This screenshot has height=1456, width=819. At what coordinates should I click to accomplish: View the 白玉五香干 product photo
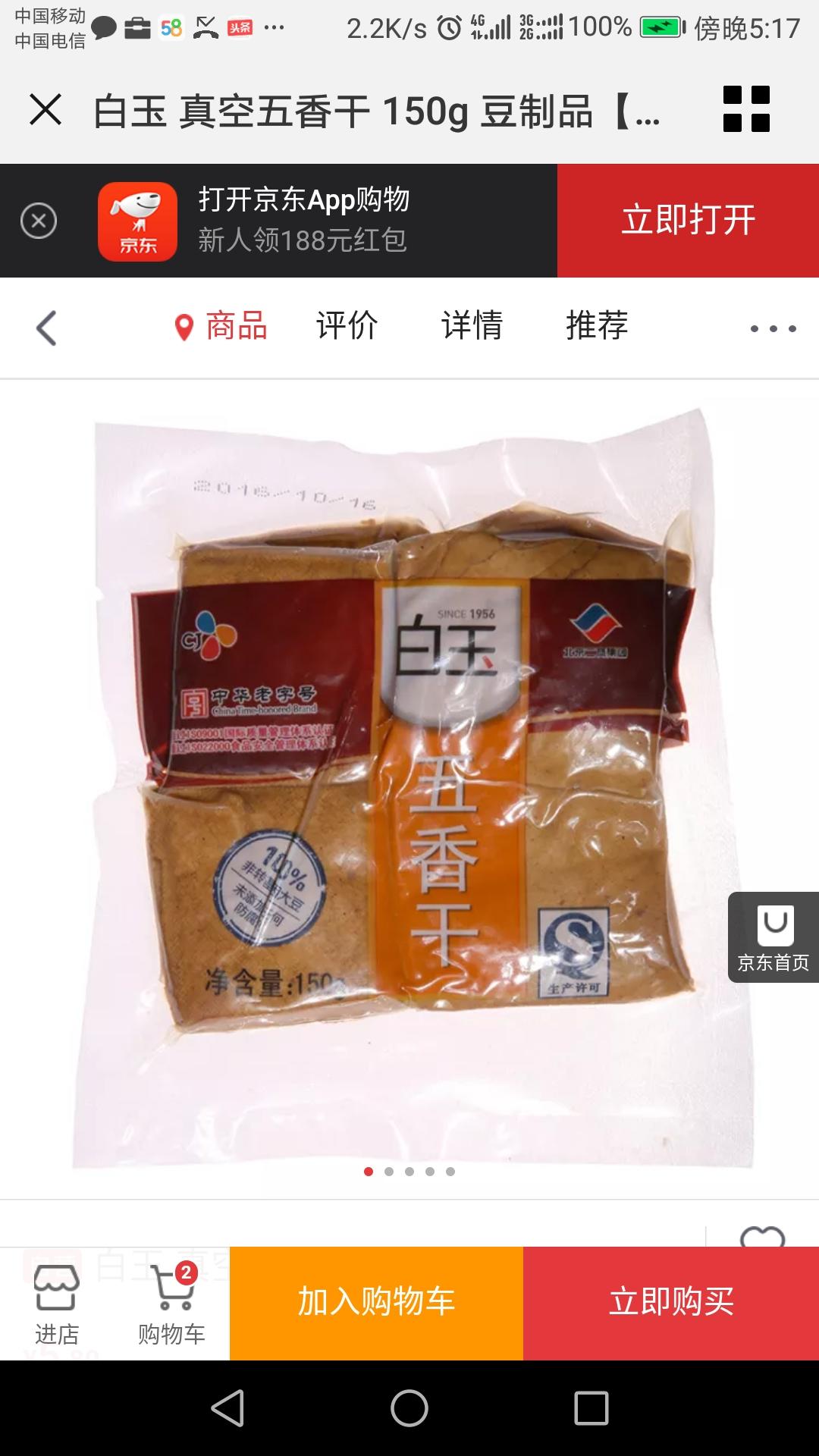tap(409, 789)
